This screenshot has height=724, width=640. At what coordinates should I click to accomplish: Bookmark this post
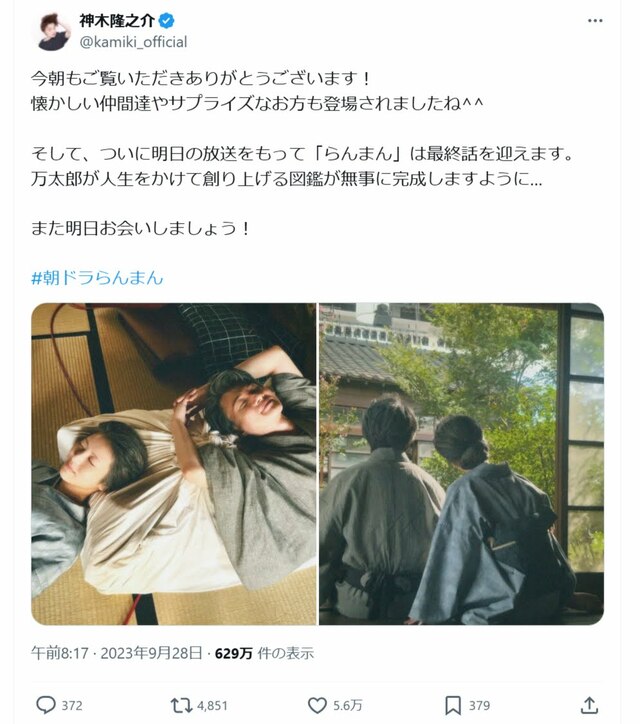[x=453, y=704]
